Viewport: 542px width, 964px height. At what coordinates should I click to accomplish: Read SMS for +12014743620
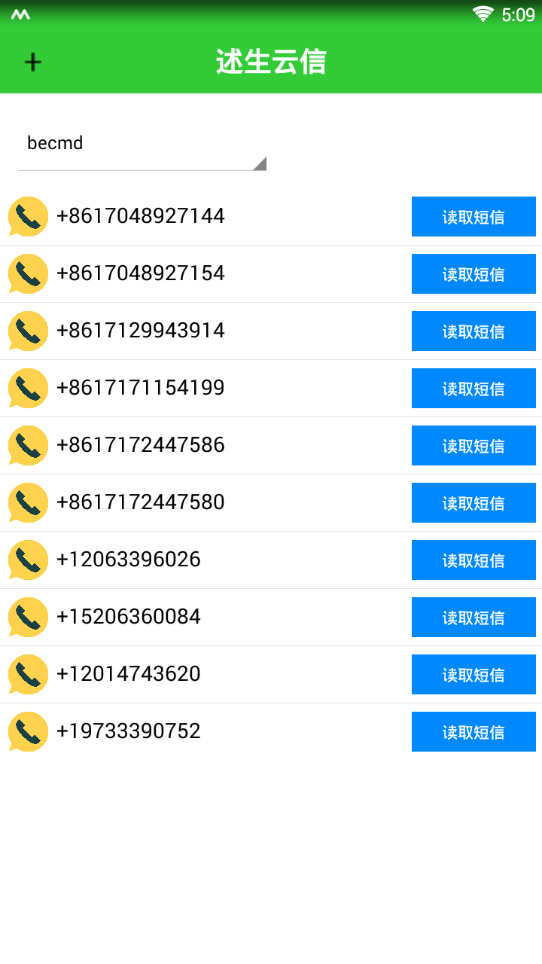click(x=473, y=674)
